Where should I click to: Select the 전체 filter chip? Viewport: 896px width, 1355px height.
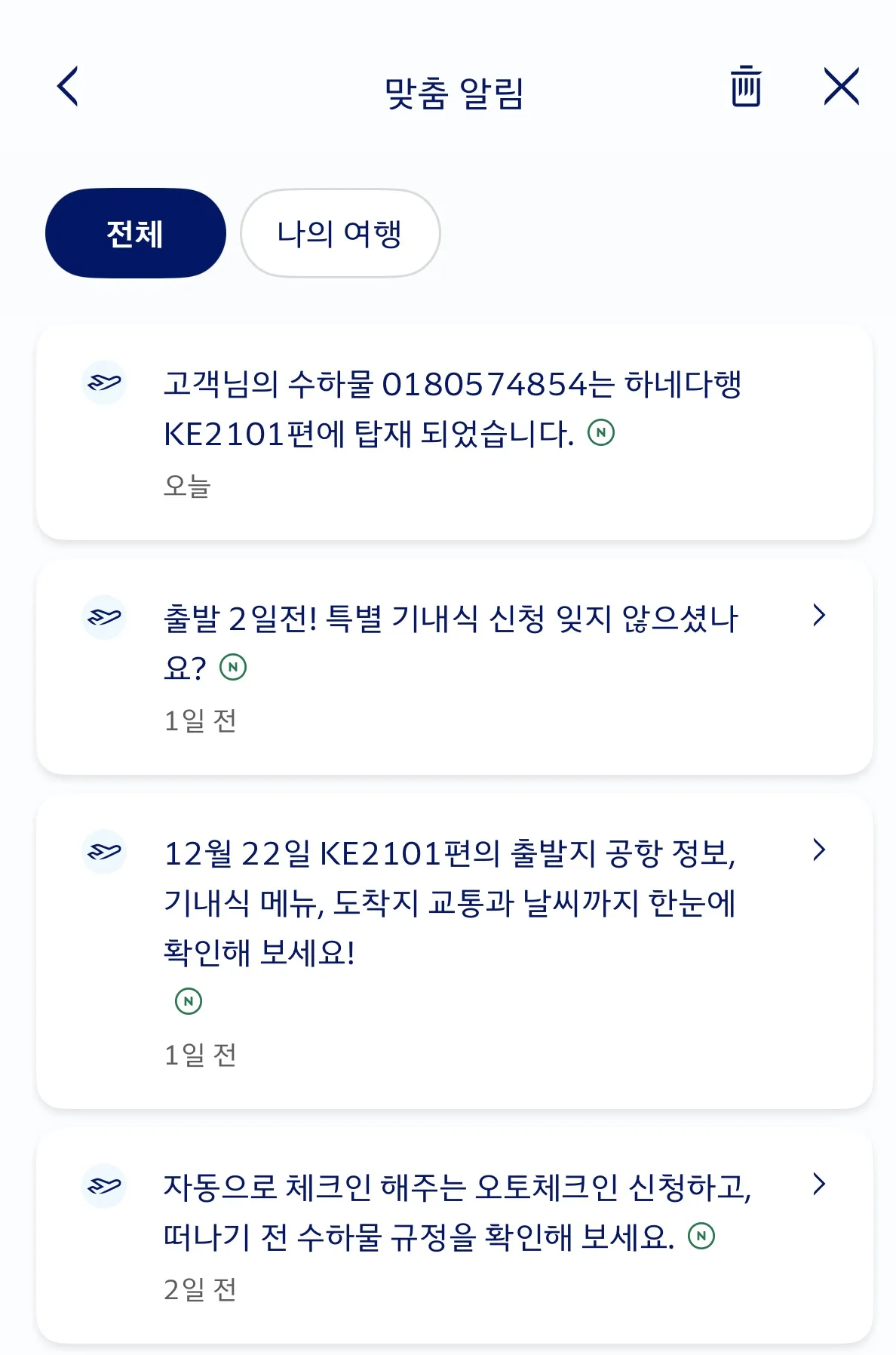(x=135, y=233)
